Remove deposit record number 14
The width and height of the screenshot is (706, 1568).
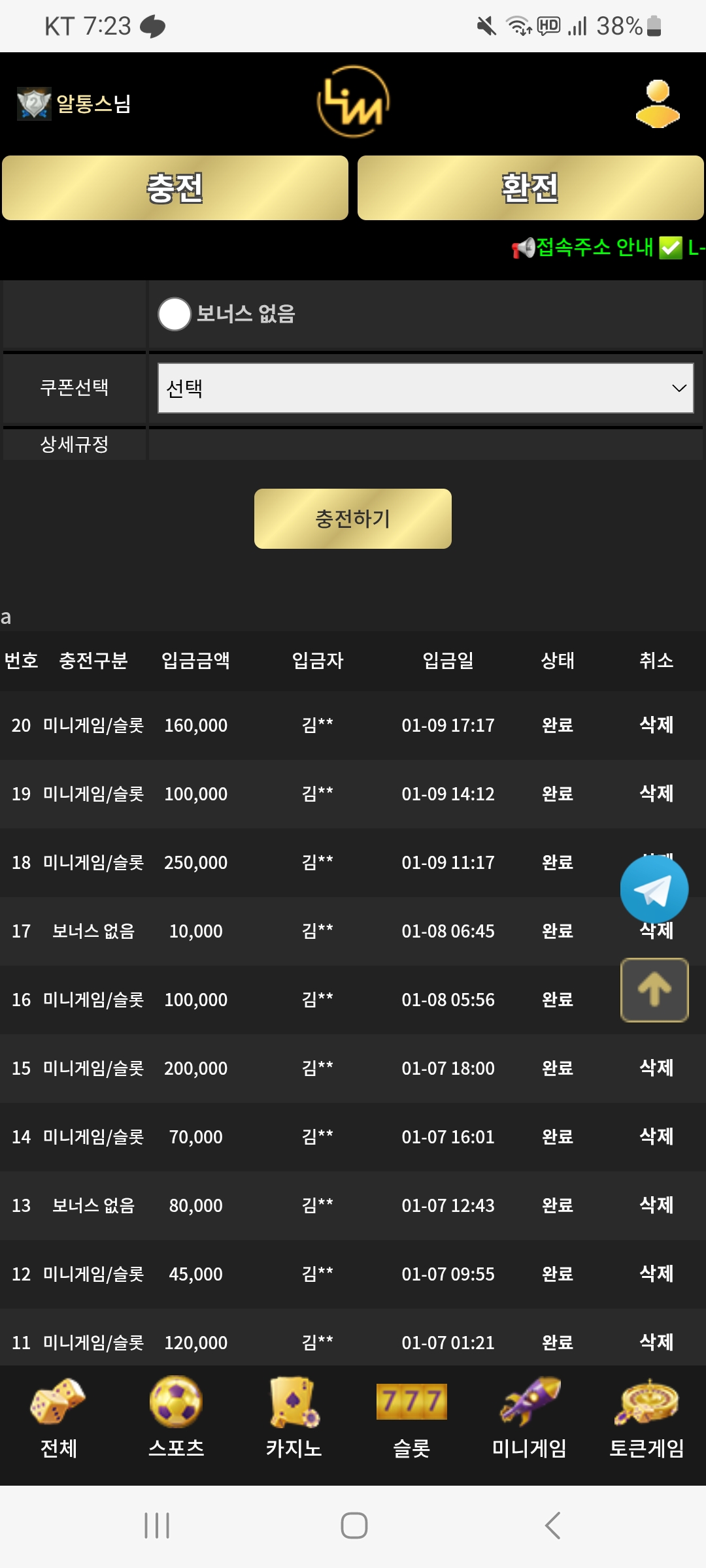[656, 1136]
